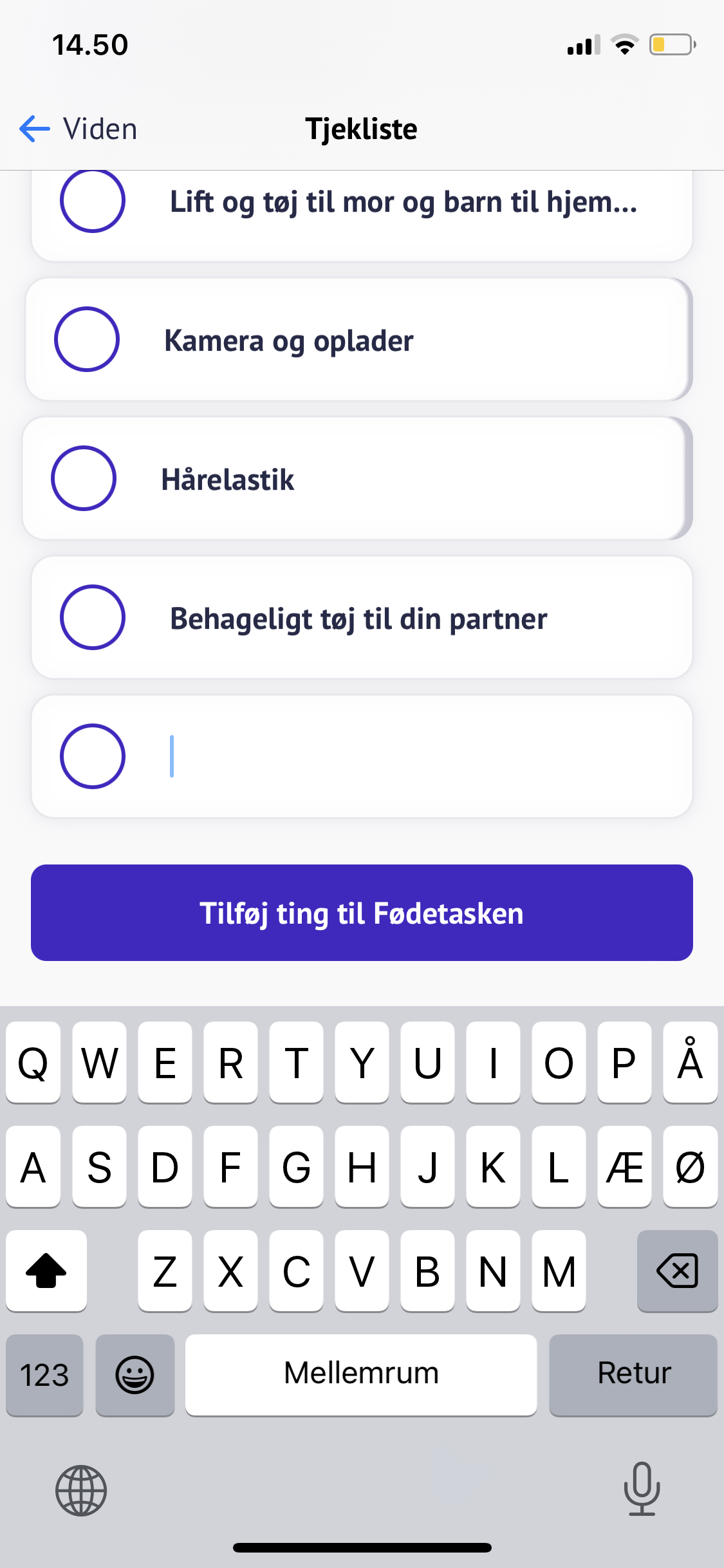Tap the backspace key
The width and height of the screenshot is (724, 1568).
point(677,1271)
